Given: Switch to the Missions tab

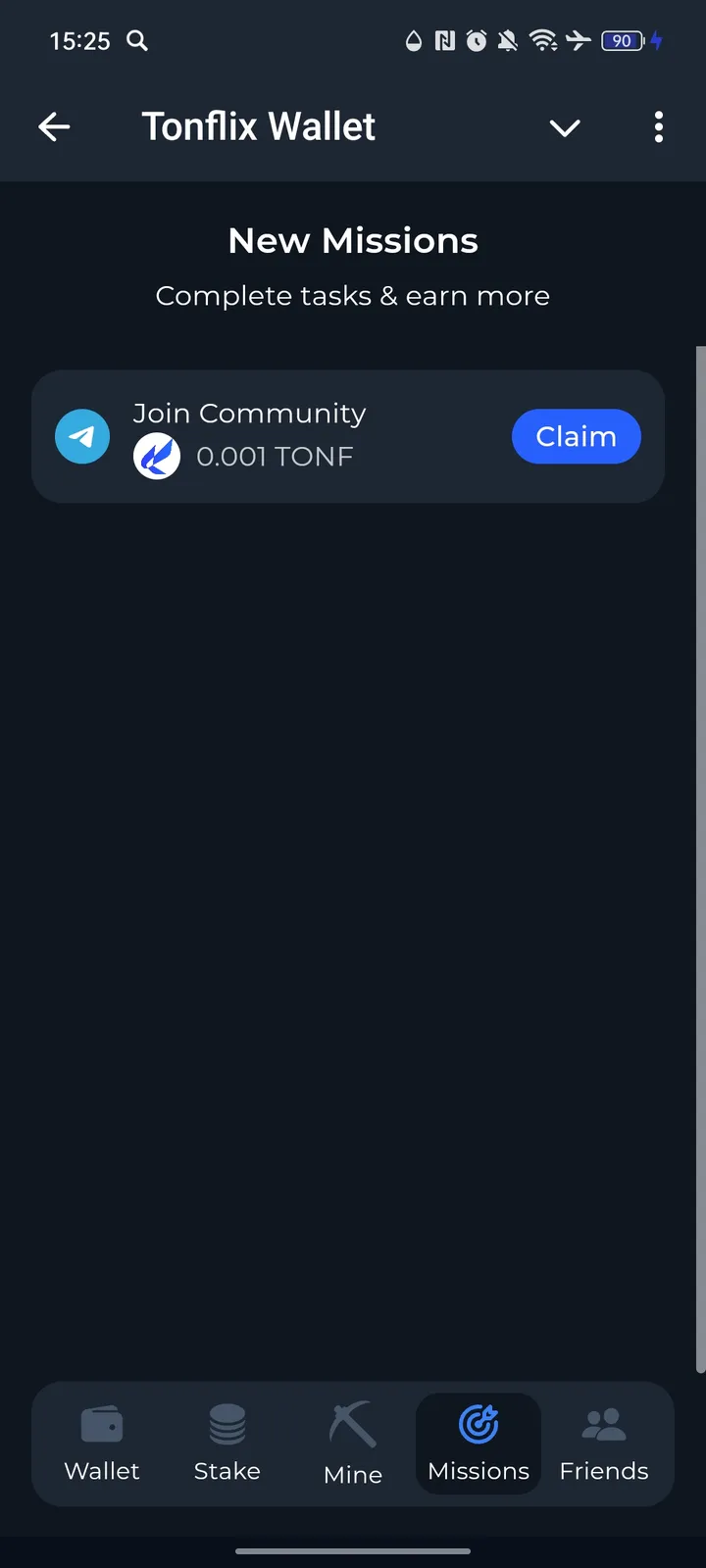Looking at the screenshot, I should click(x=478, y=1444).
